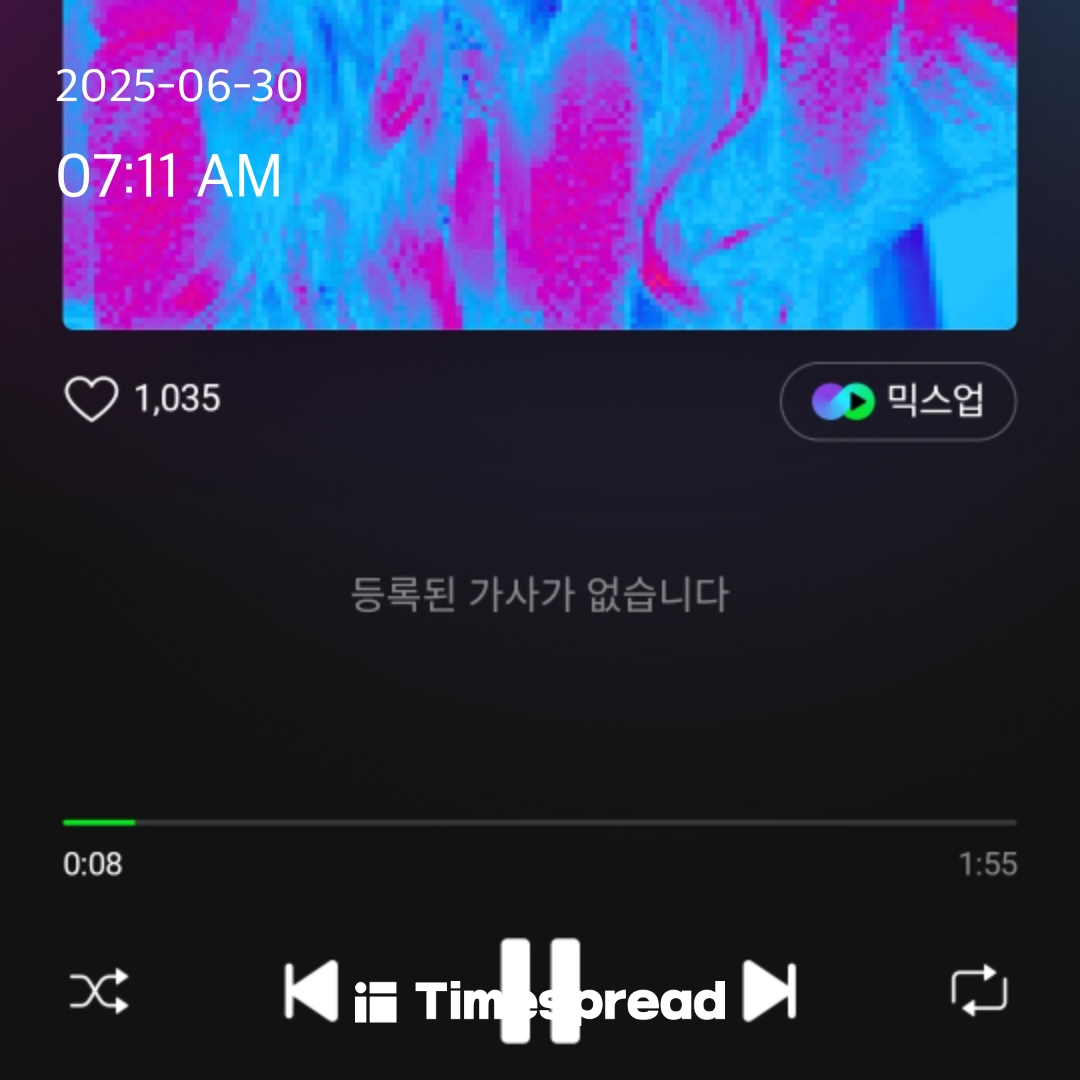Pause the current song

click(x=540, y=991)
